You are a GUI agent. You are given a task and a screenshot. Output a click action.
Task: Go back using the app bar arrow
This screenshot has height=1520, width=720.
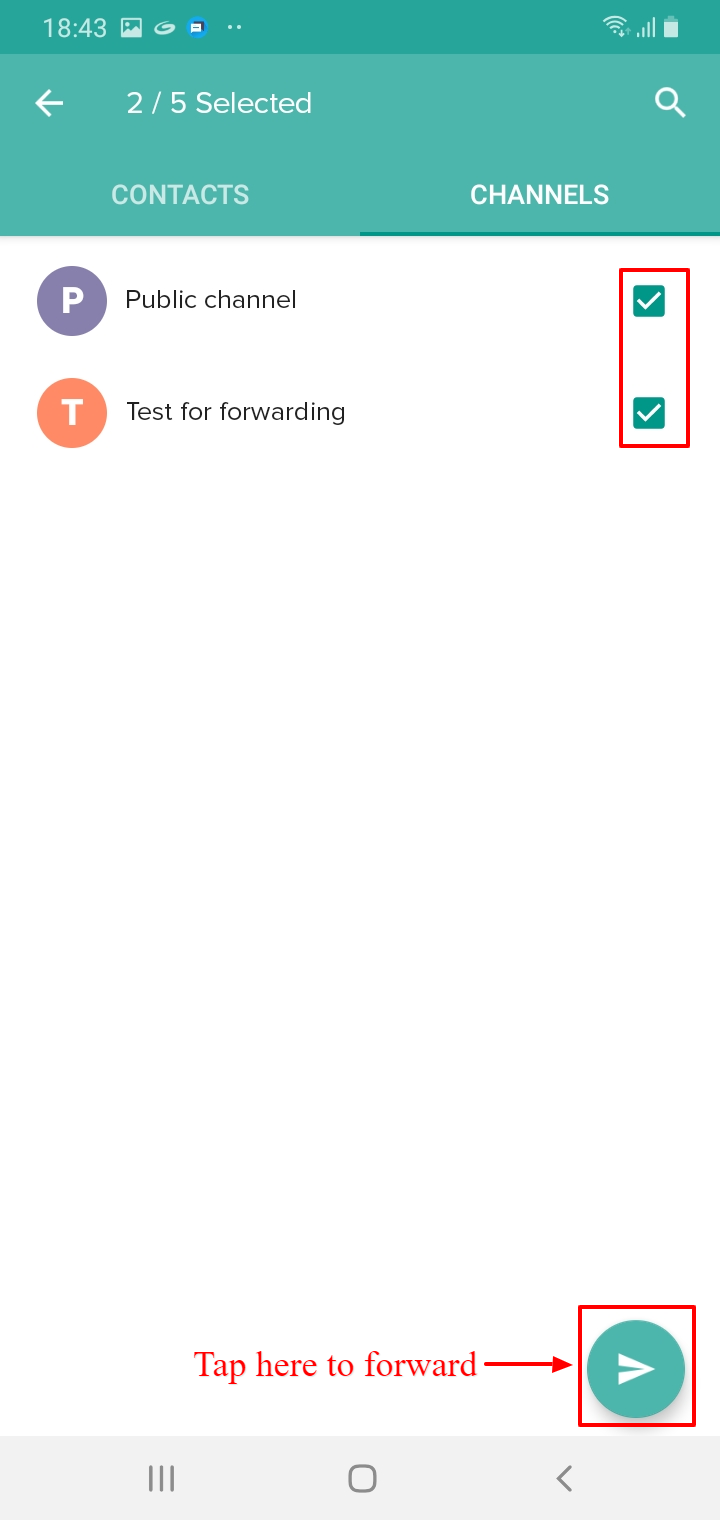(x=49, y=103)
